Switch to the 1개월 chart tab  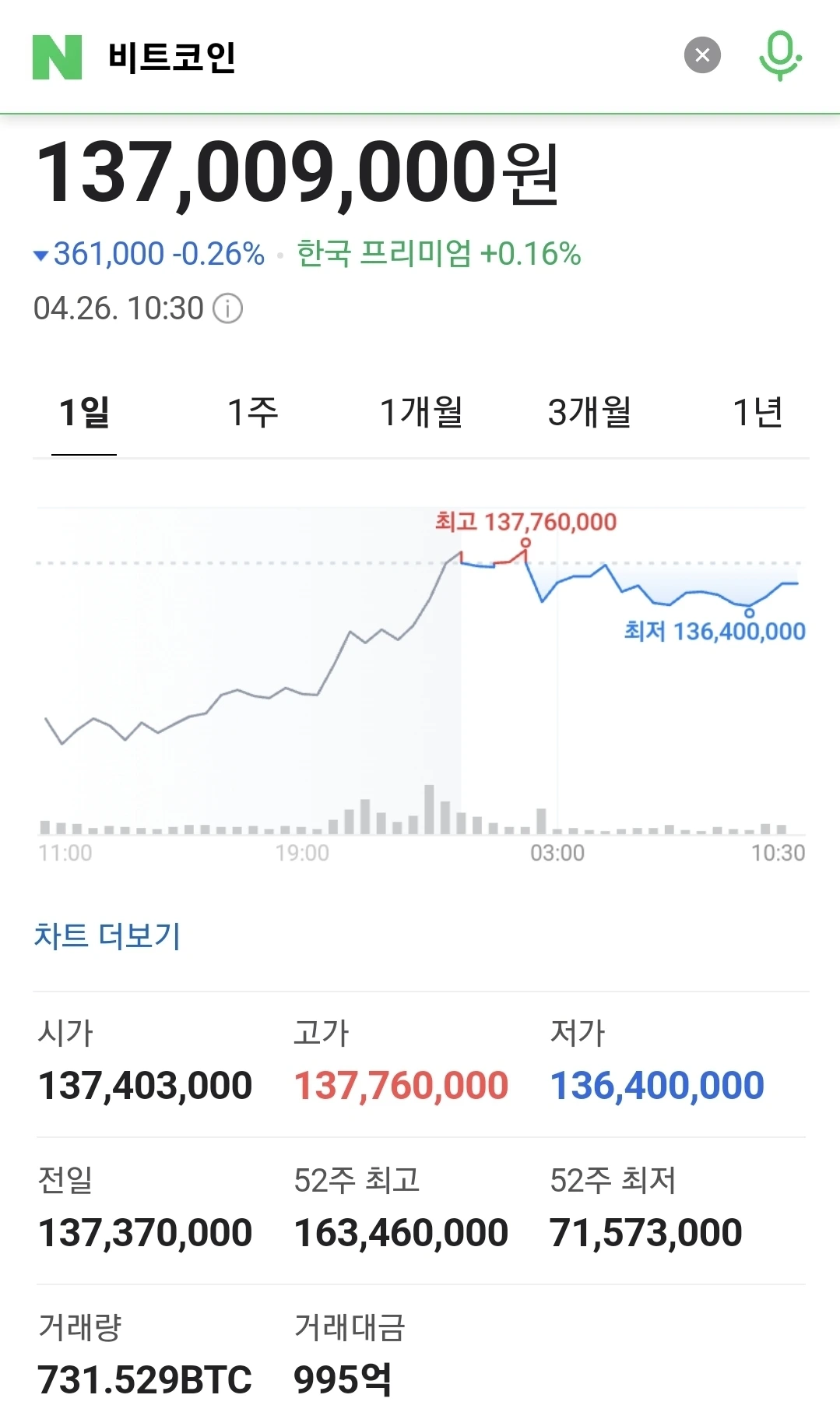click(421, 413)
